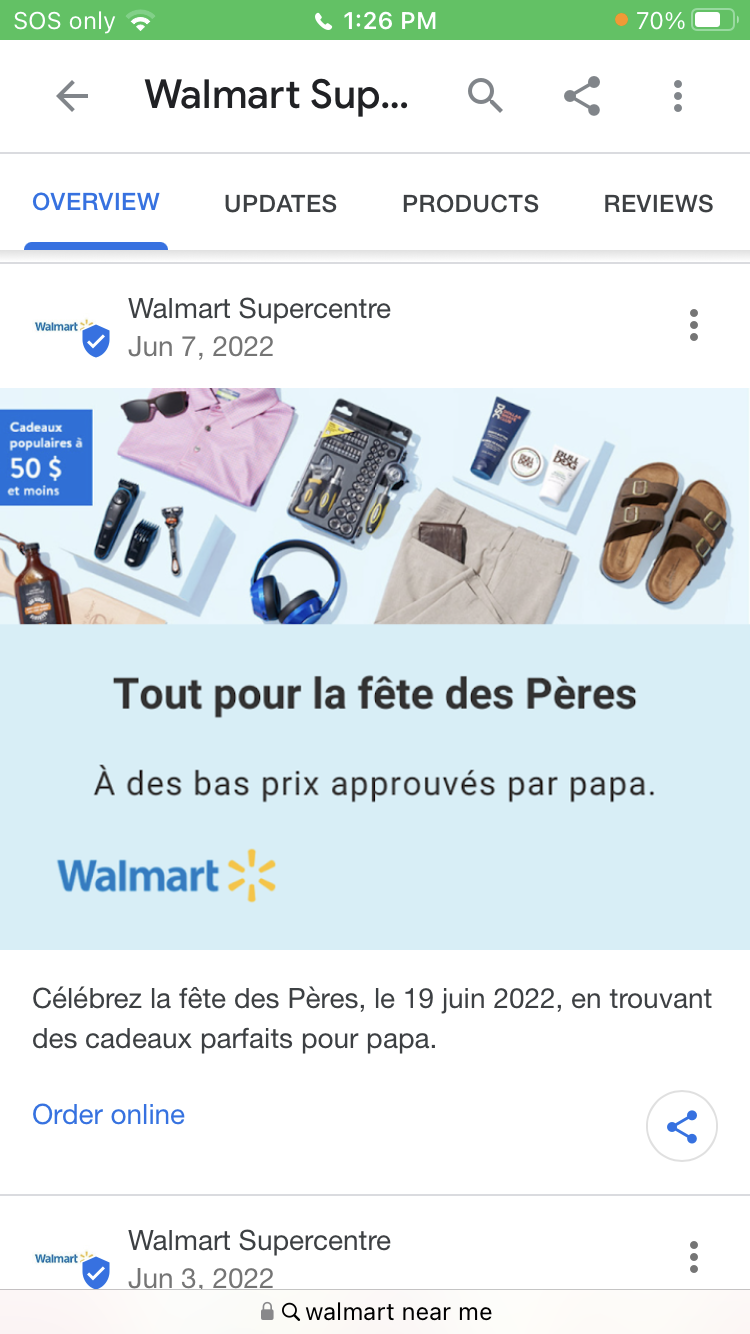Open options for the Jun 3, 2022 post
This screenshot has width=750, height=1334.
point(694,1257)
